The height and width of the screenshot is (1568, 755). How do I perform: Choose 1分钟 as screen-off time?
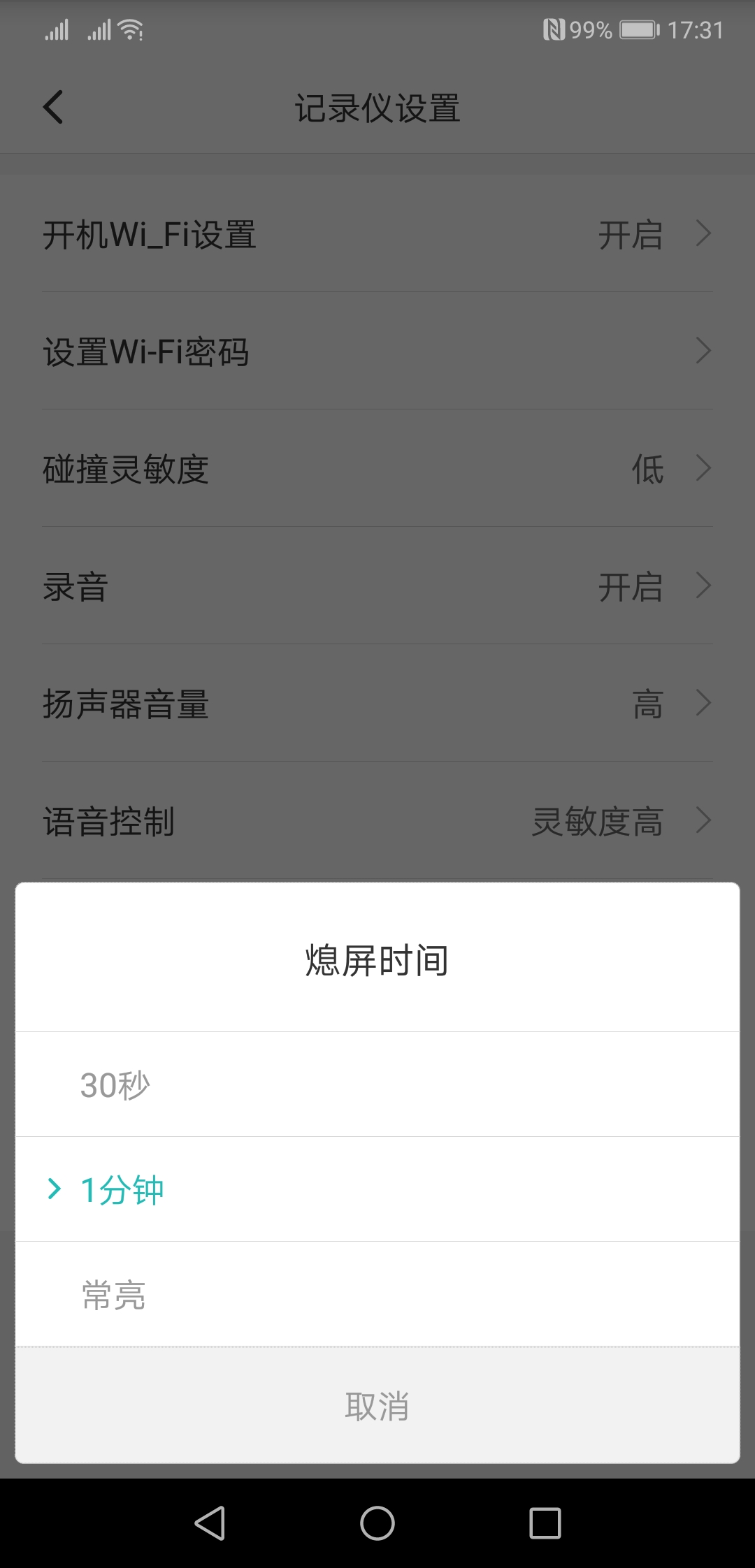tap(377, 1189)
